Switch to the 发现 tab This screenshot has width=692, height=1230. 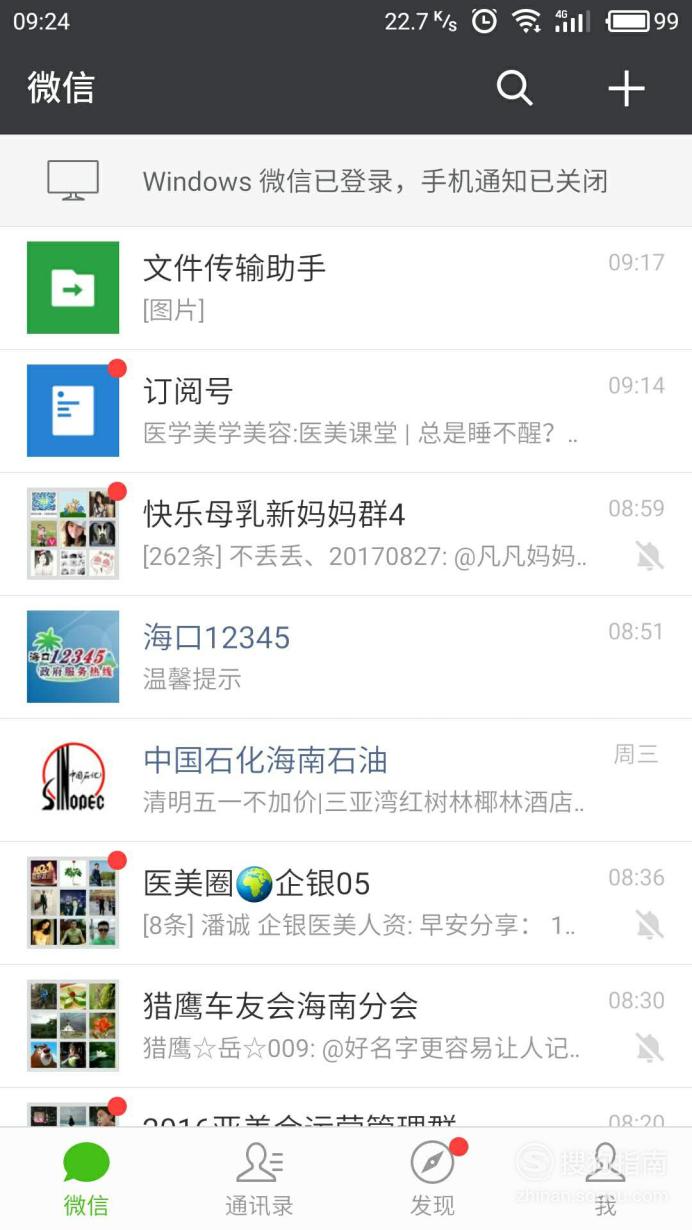[432, 1180]
